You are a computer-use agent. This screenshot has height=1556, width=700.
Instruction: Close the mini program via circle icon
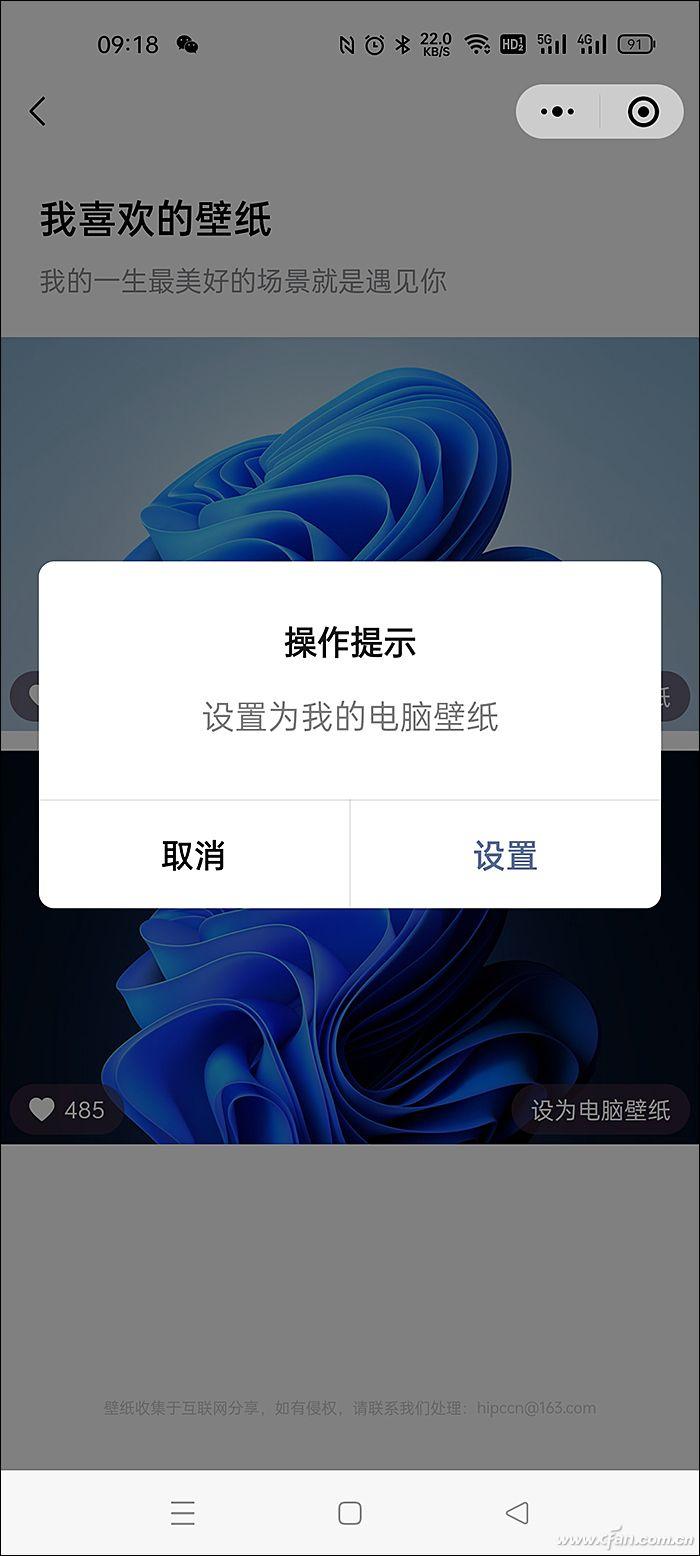click(643, 112)
